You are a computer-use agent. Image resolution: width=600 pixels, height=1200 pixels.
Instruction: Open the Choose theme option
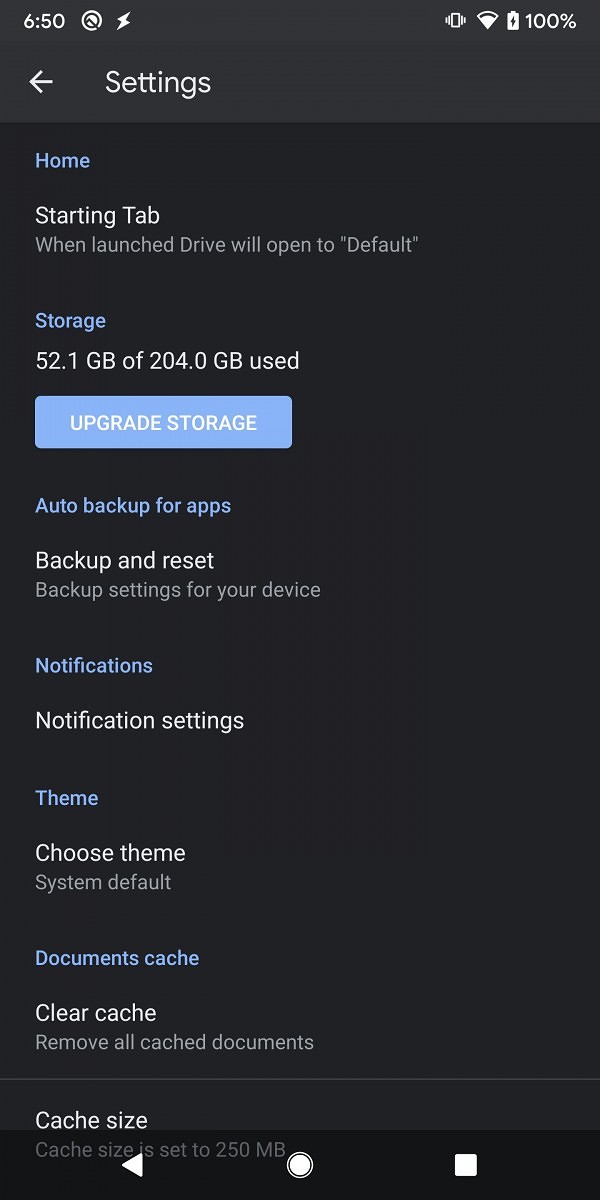[300, 866]
